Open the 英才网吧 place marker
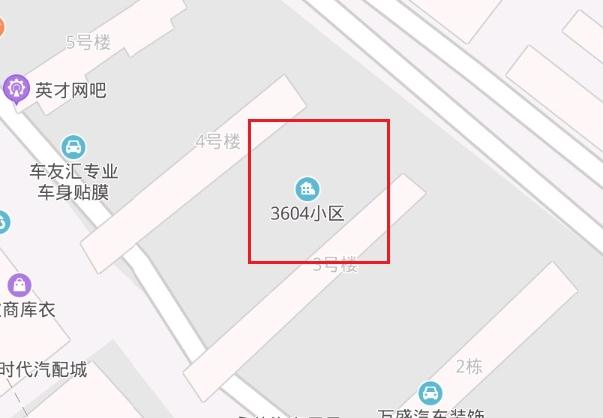Image resolution: width=603 pixels, height=418 pixels. pyautogui.click(x=17, y=90)
